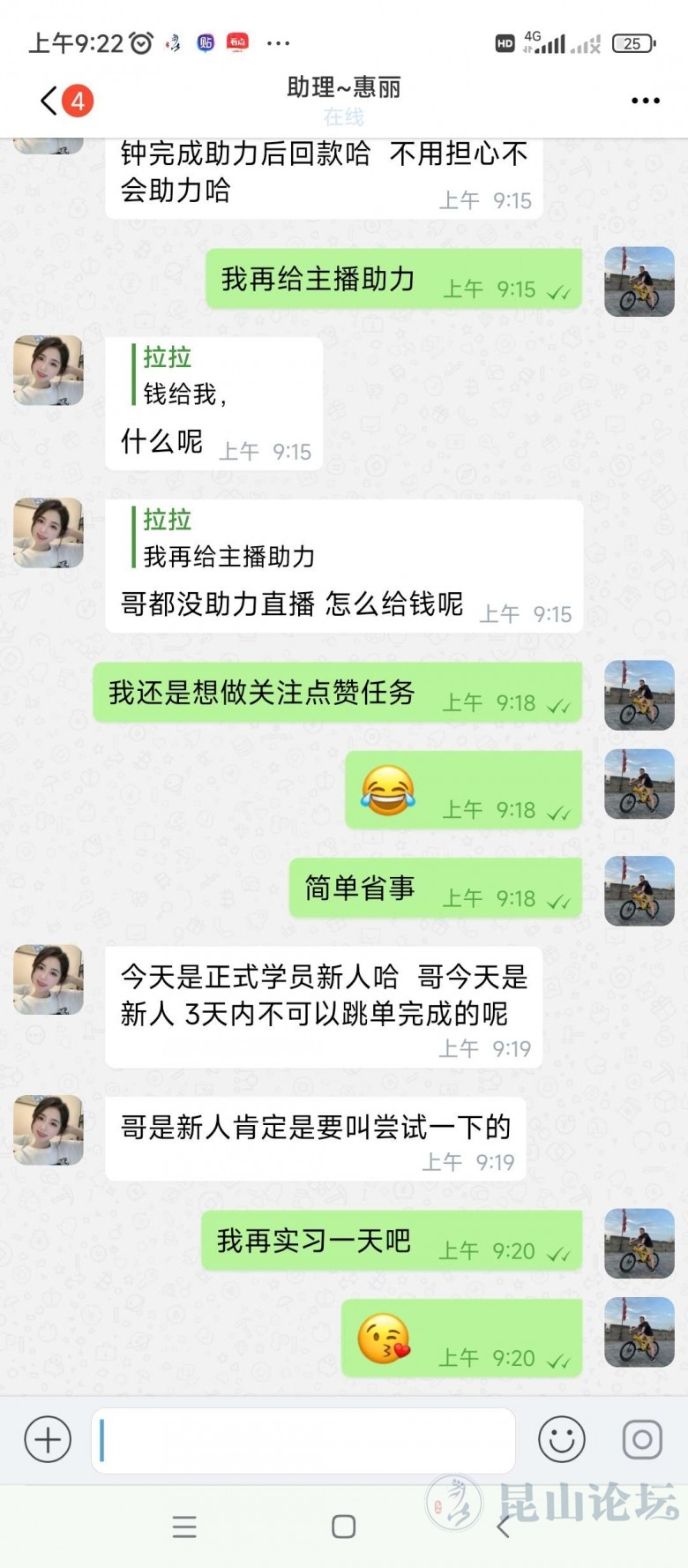This screenshot has width=688, height=1568.
Task: Open the three-dot overflow menu
Action: [x=645, y=101]
